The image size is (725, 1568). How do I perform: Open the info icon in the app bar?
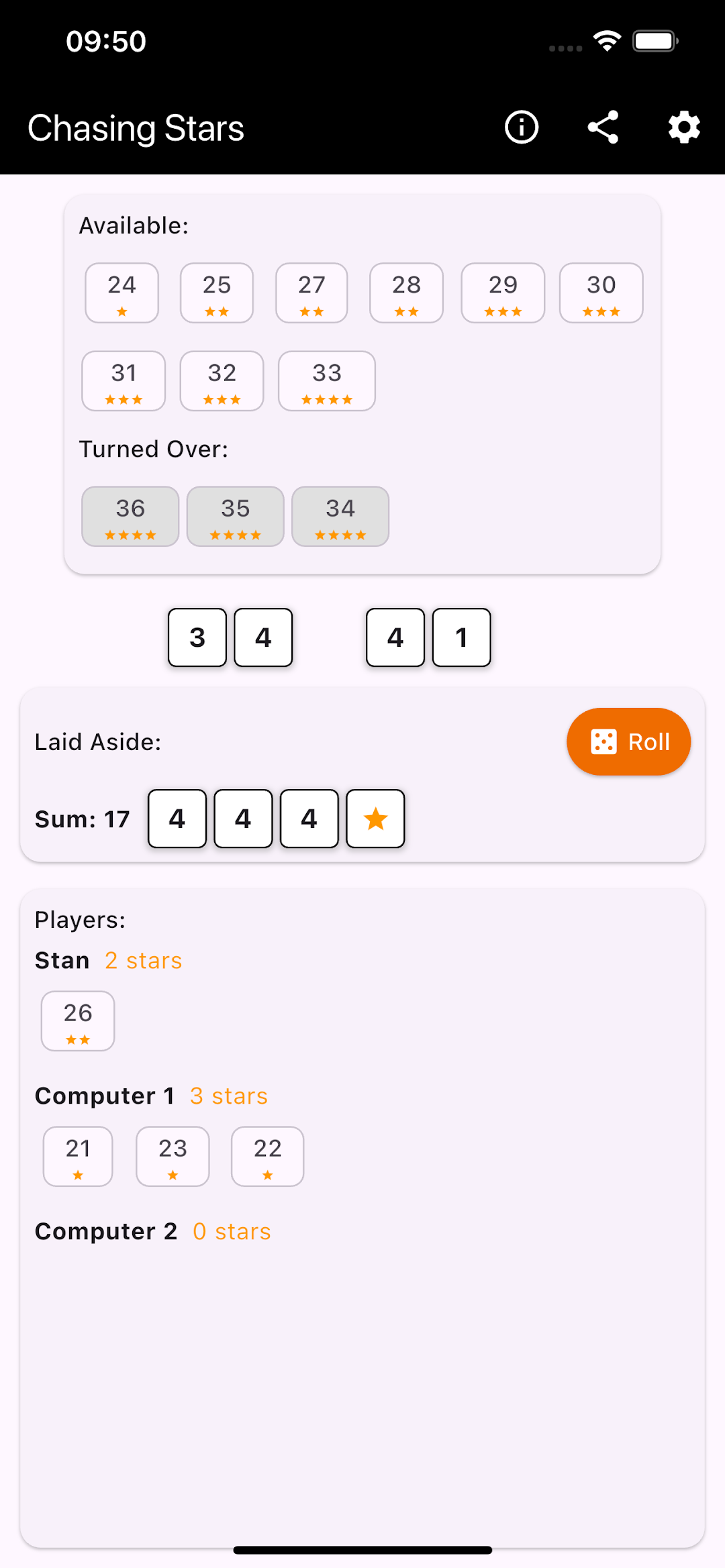pos(522,127)
